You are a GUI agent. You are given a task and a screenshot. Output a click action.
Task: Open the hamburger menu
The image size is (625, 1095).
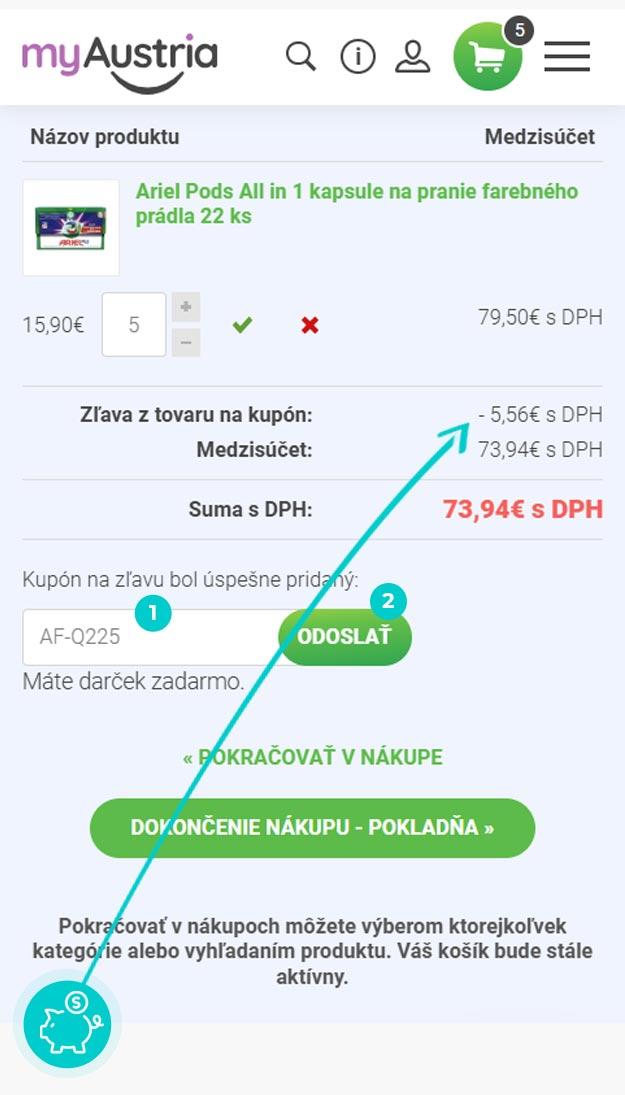click(x=567, y=57)
